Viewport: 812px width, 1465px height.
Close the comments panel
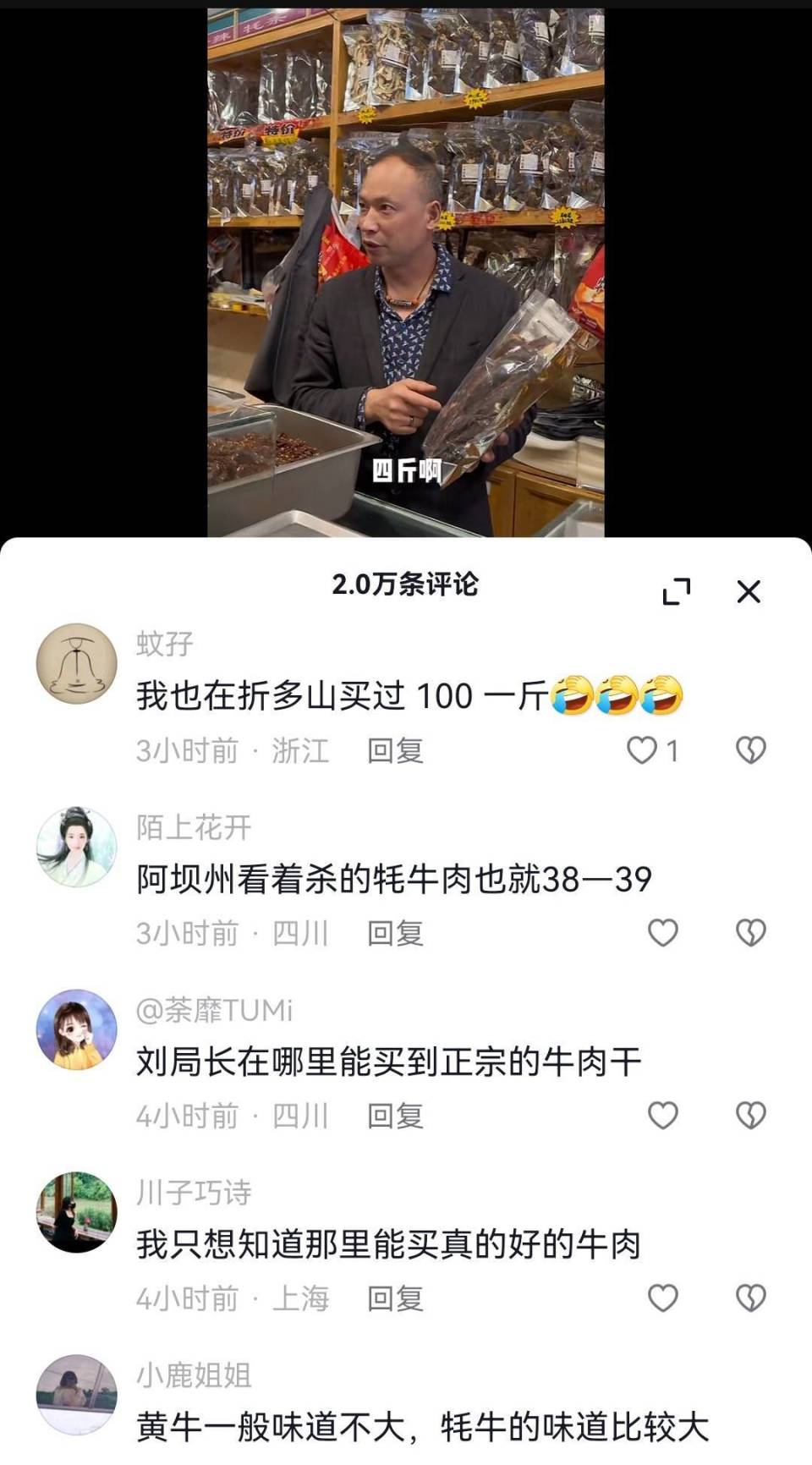coord(746,591)
